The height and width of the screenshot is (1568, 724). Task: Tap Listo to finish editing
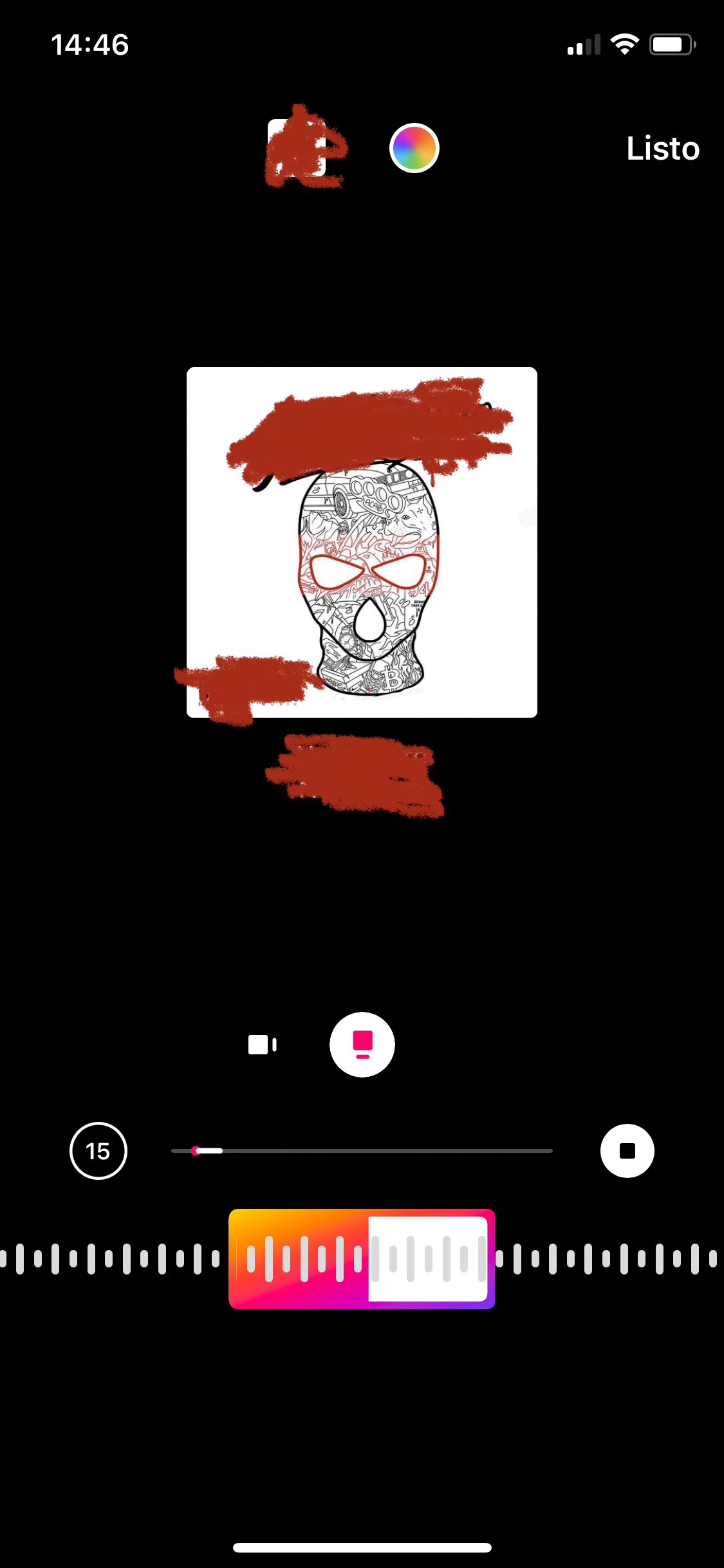tap(663, 149)
